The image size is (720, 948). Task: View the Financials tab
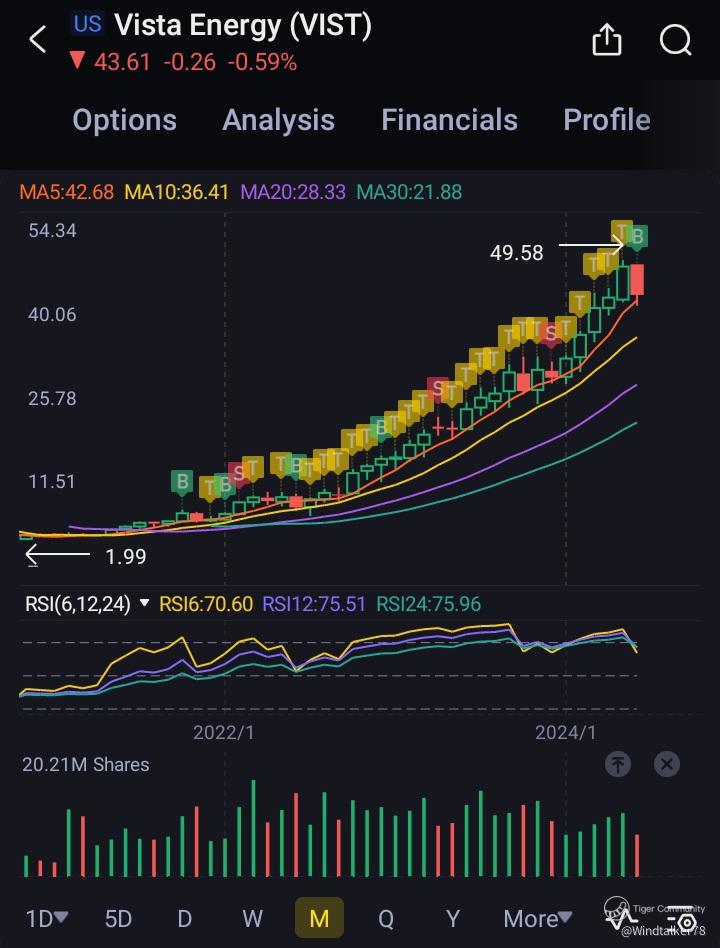click(x=449, y=120)
